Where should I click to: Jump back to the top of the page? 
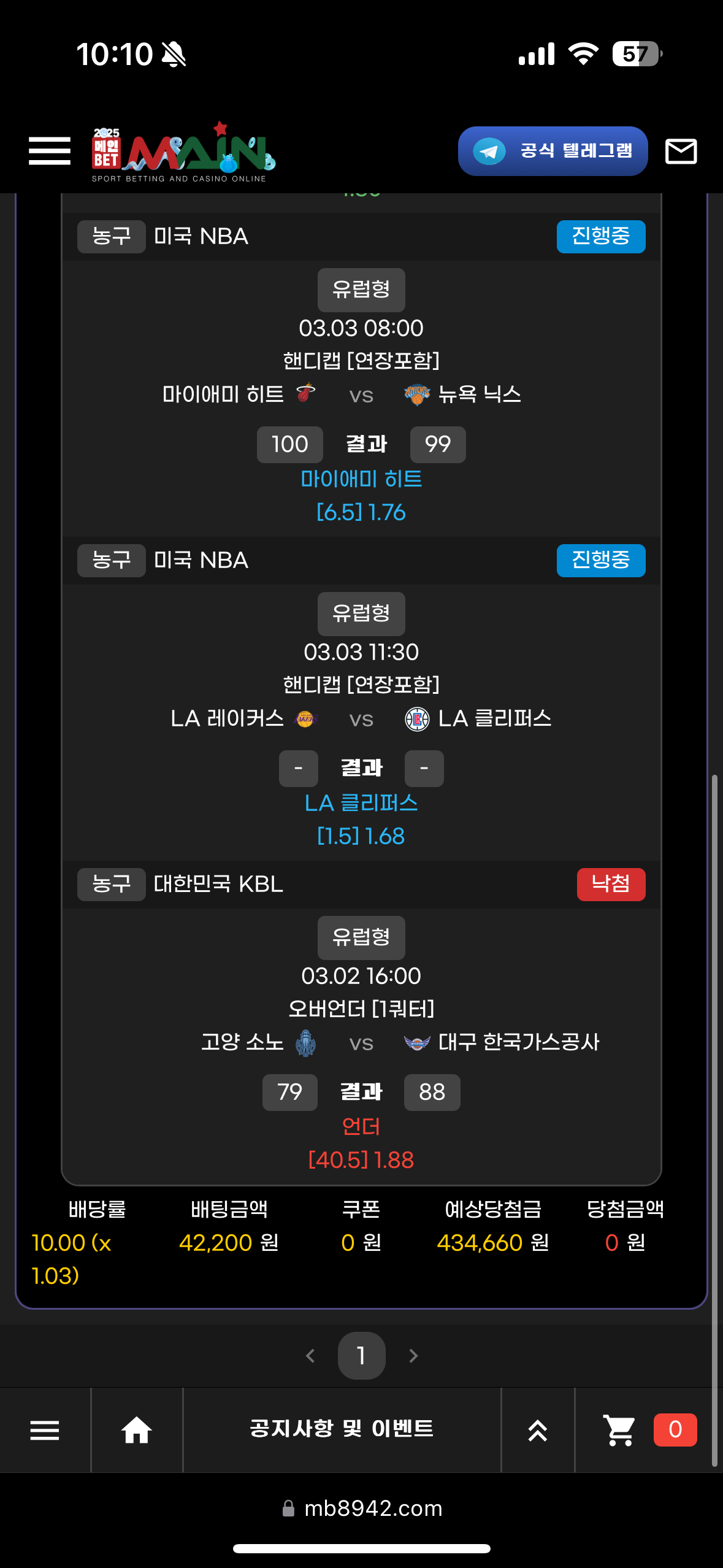pos(538,1430)
